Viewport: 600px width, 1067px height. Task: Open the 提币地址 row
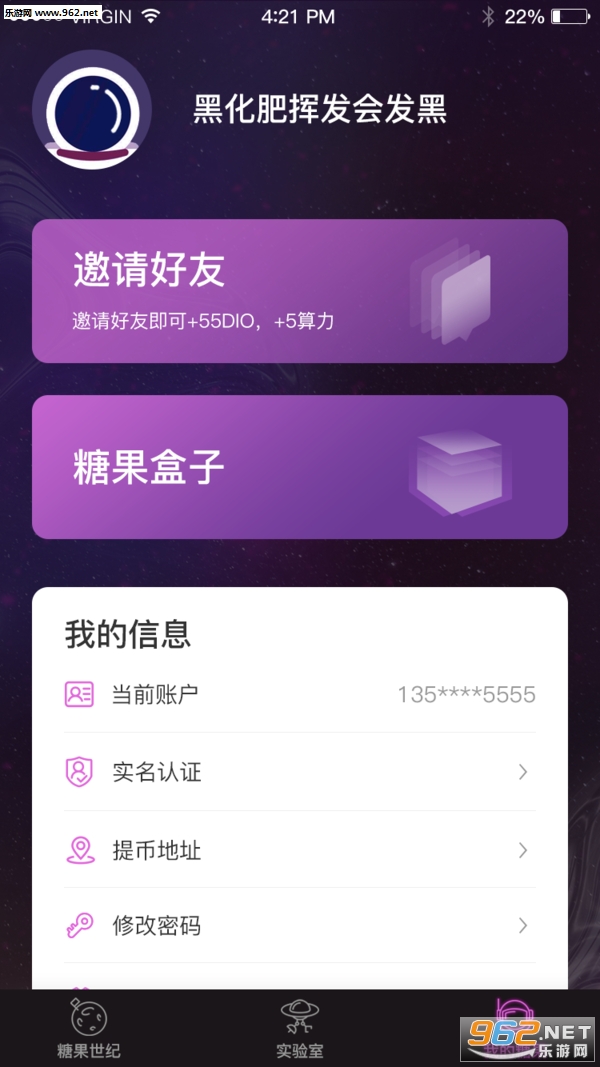299,851
